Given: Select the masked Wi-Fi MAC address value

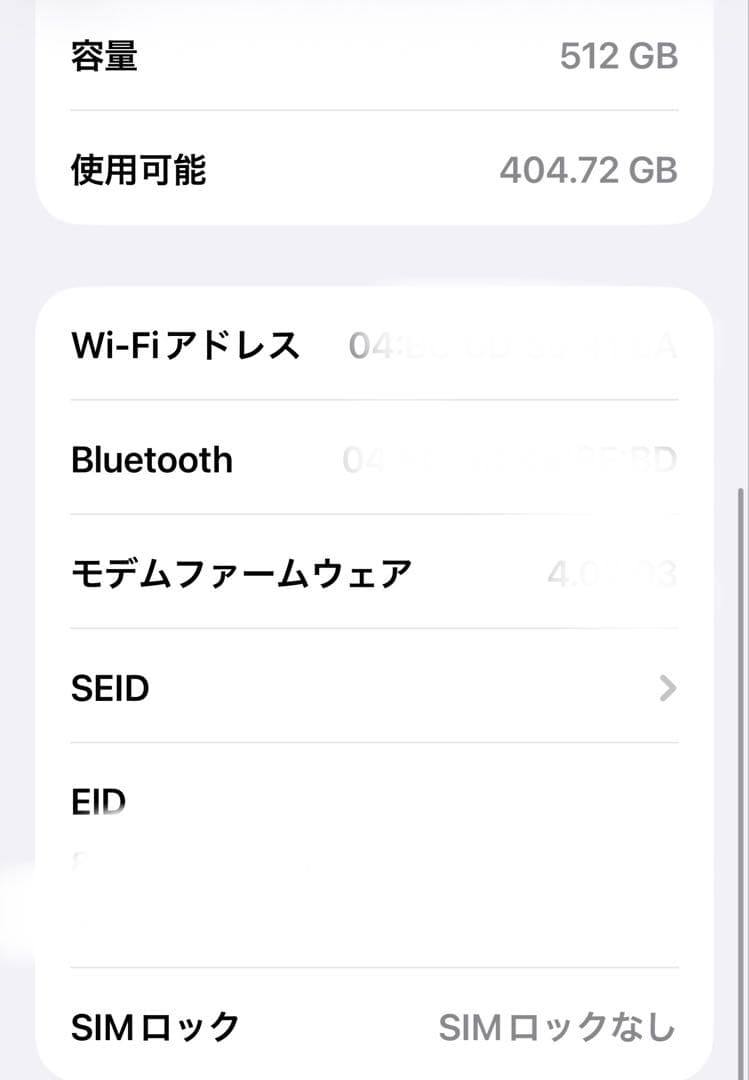Looking at the screenshot, I should tap(515, 345).
